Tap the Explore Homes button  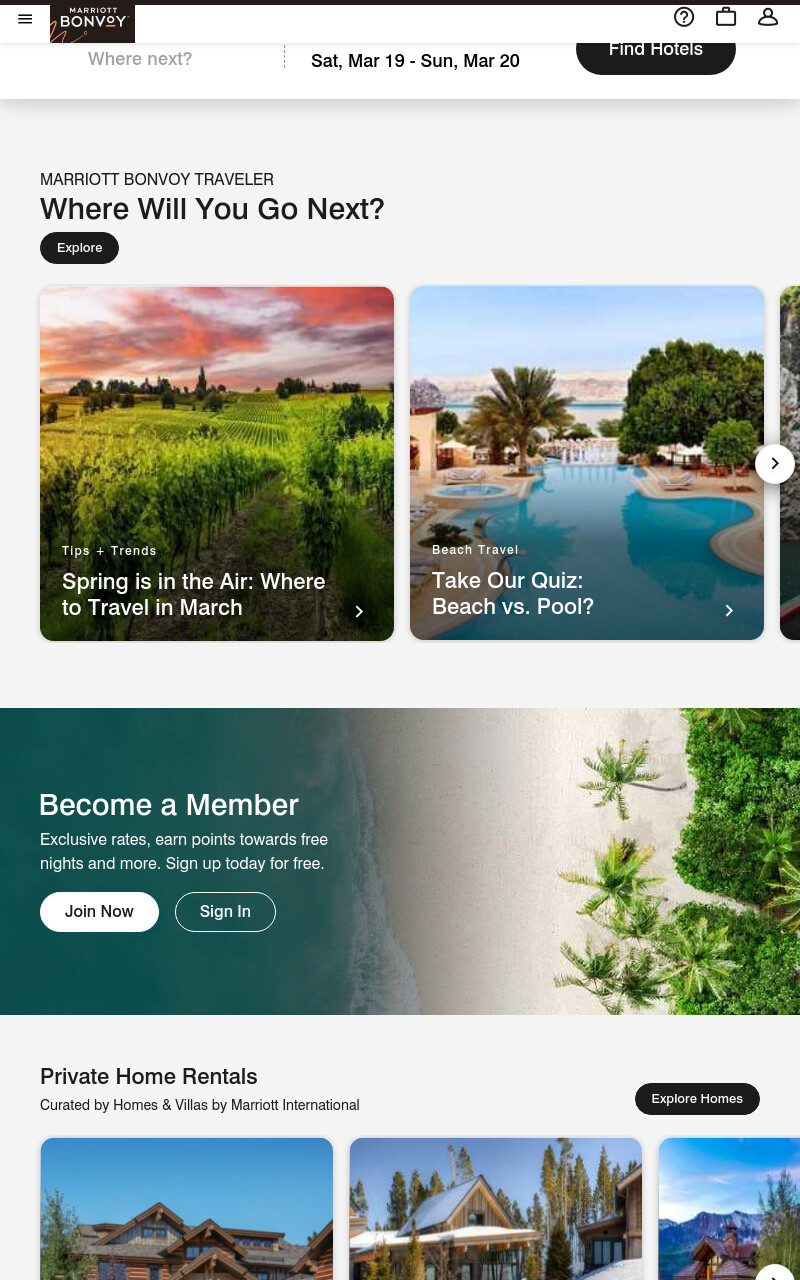[x=697, y=1099]
